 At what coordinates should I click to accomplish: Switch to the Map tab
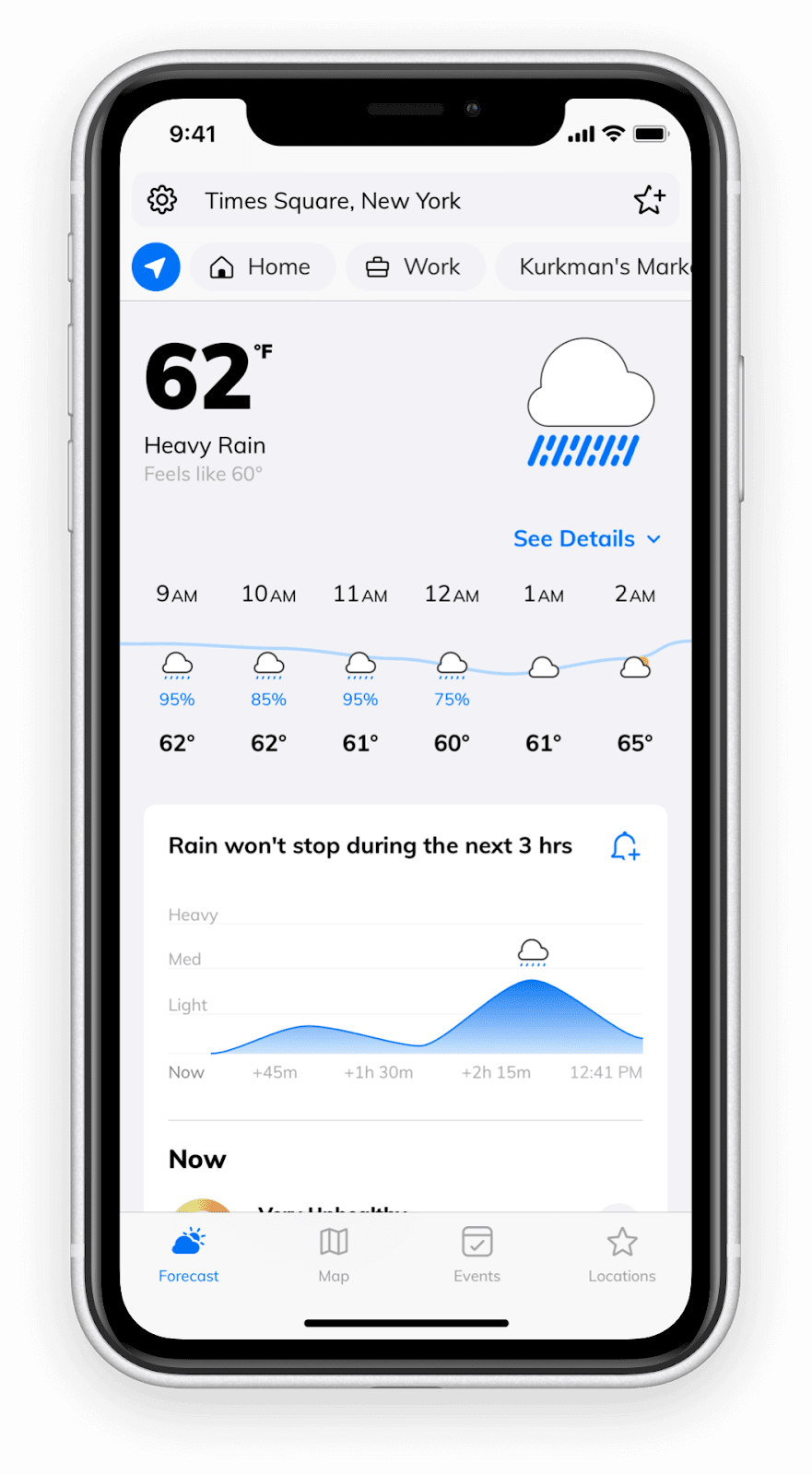point(334,1255)
